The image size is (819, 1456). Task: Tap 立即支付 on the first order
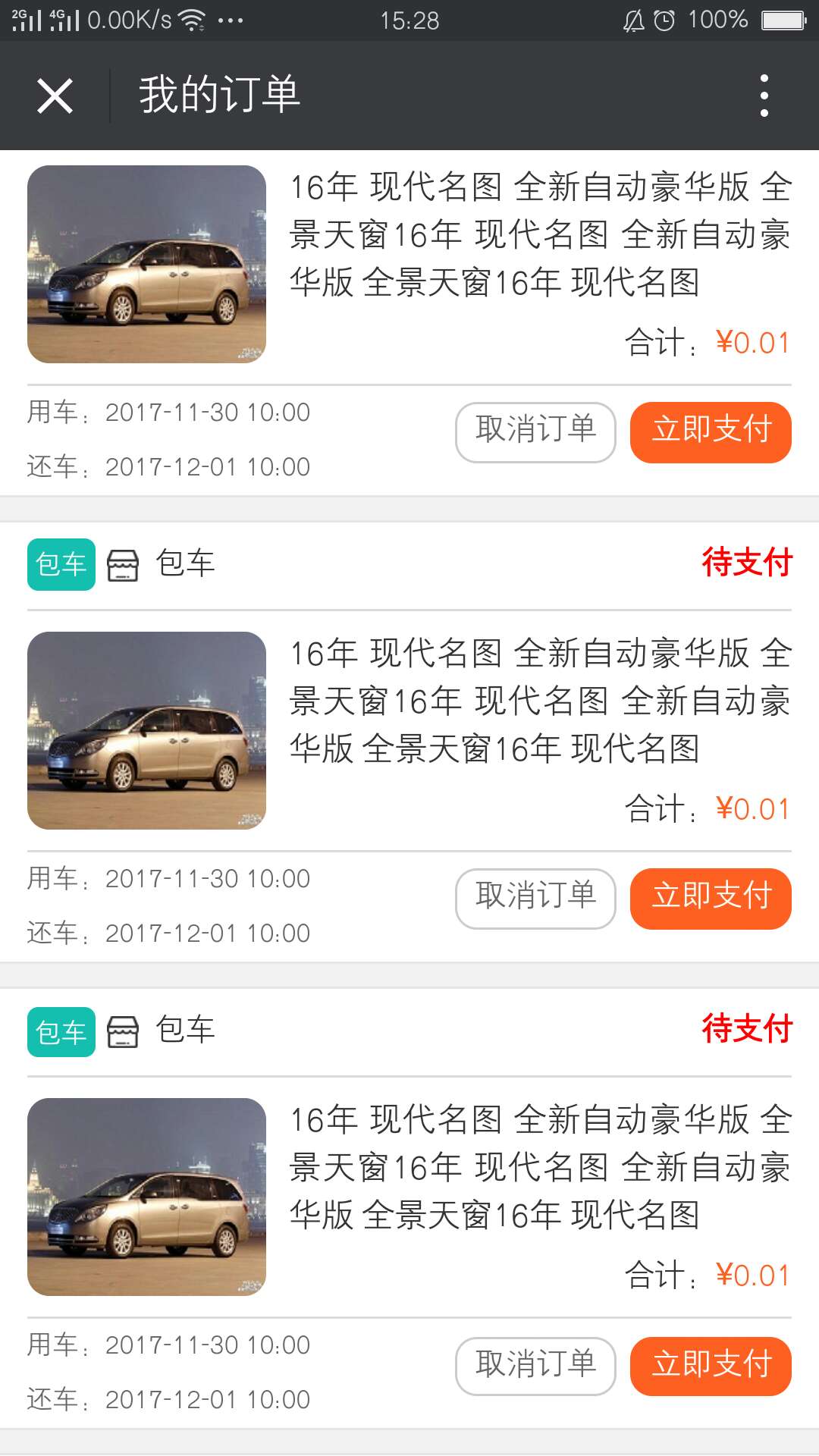pyautogui.click(x=711, y=431)
